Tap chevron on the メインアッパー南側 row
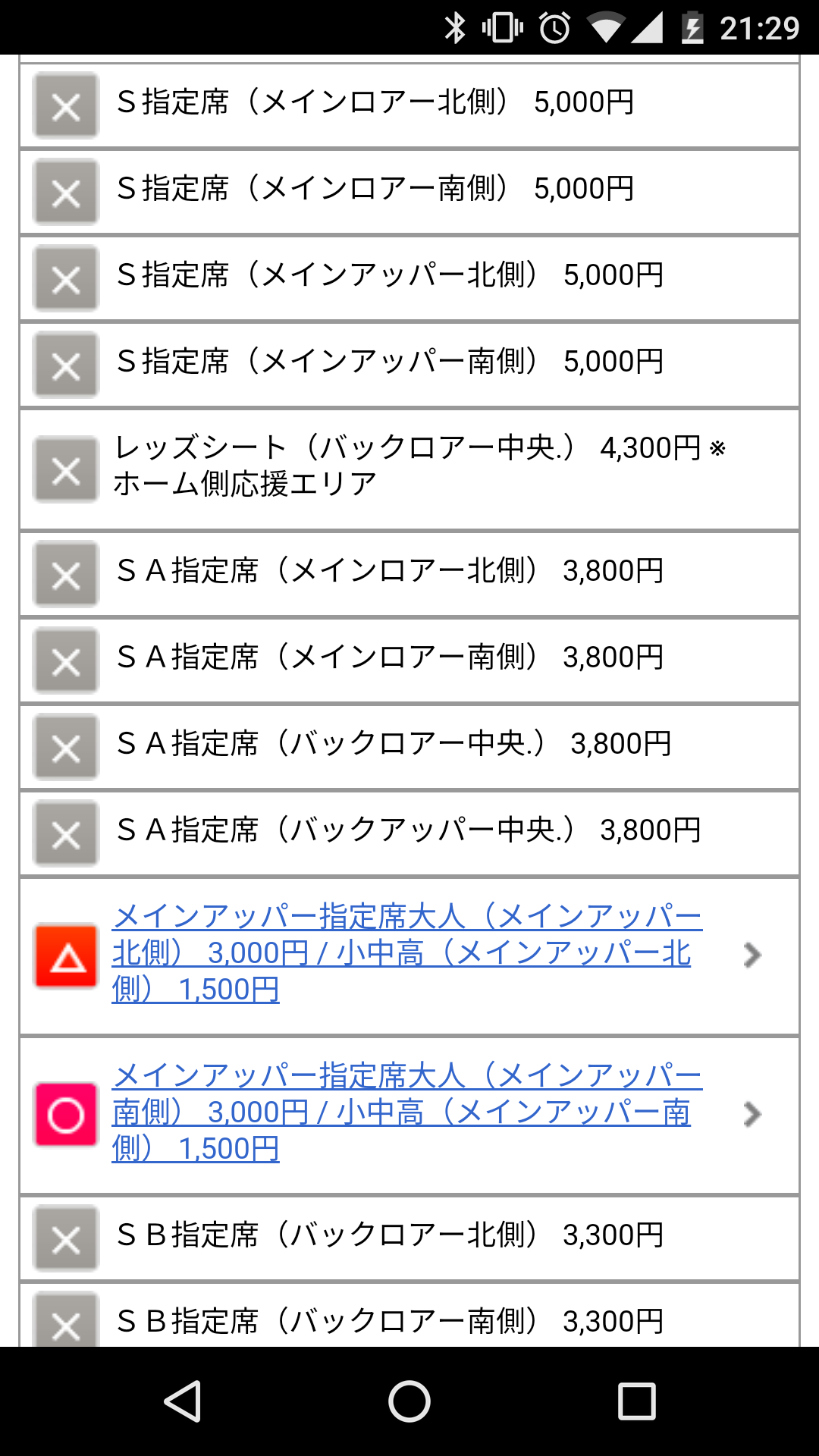This screenshot has height=1456, width=819. coord(752,1114)
